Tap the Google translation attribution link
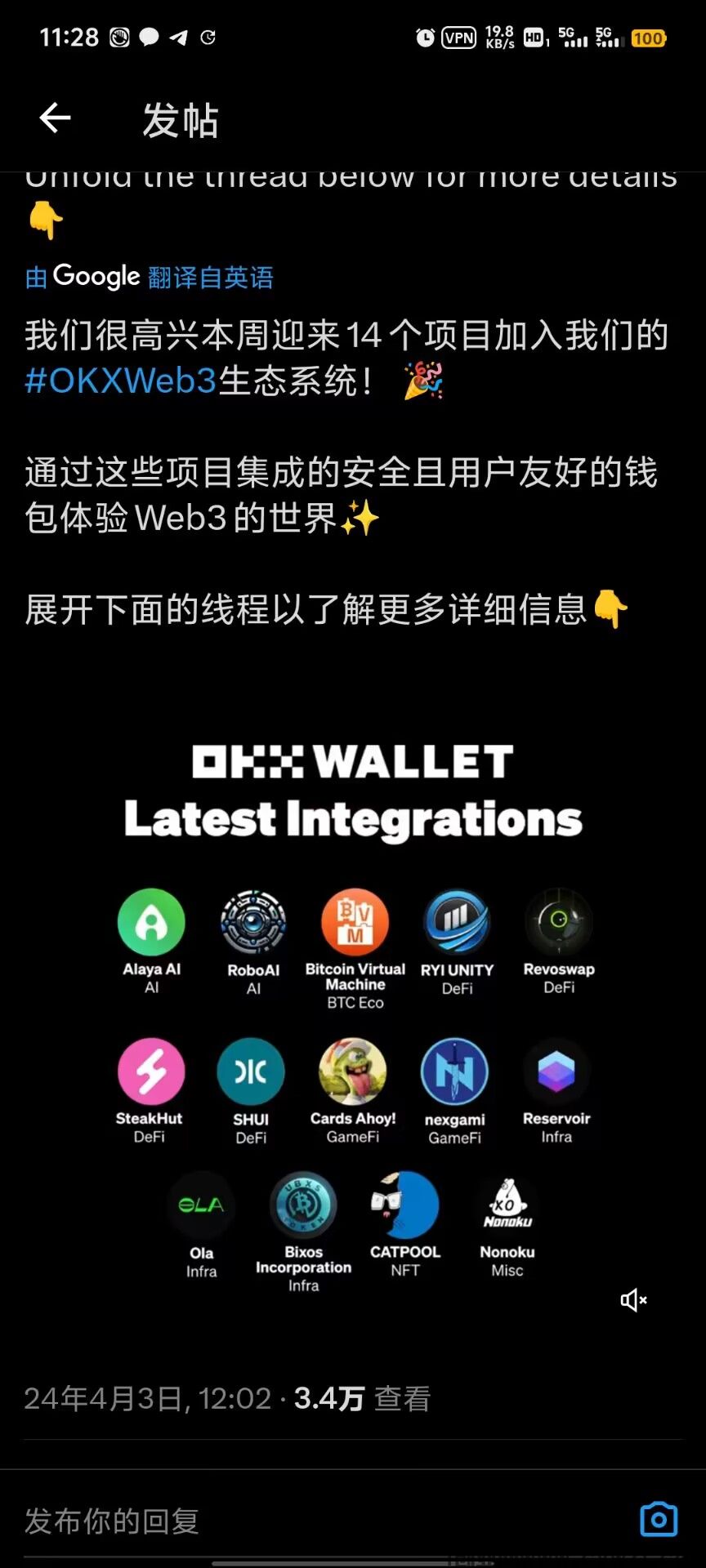This screenshot has height=1568, width=706. 149,278
